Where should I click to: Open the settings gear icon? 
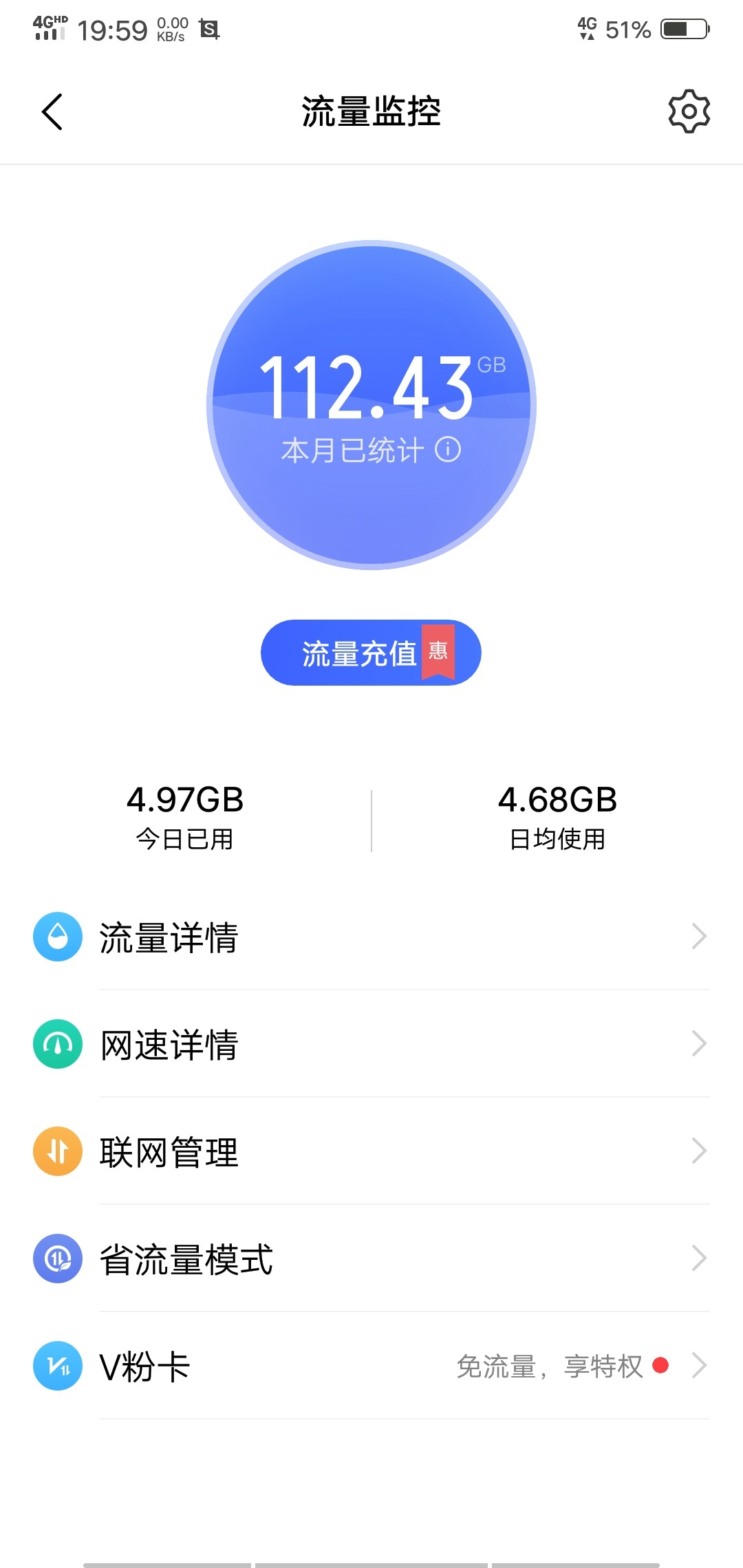click(x=689, y=111)
